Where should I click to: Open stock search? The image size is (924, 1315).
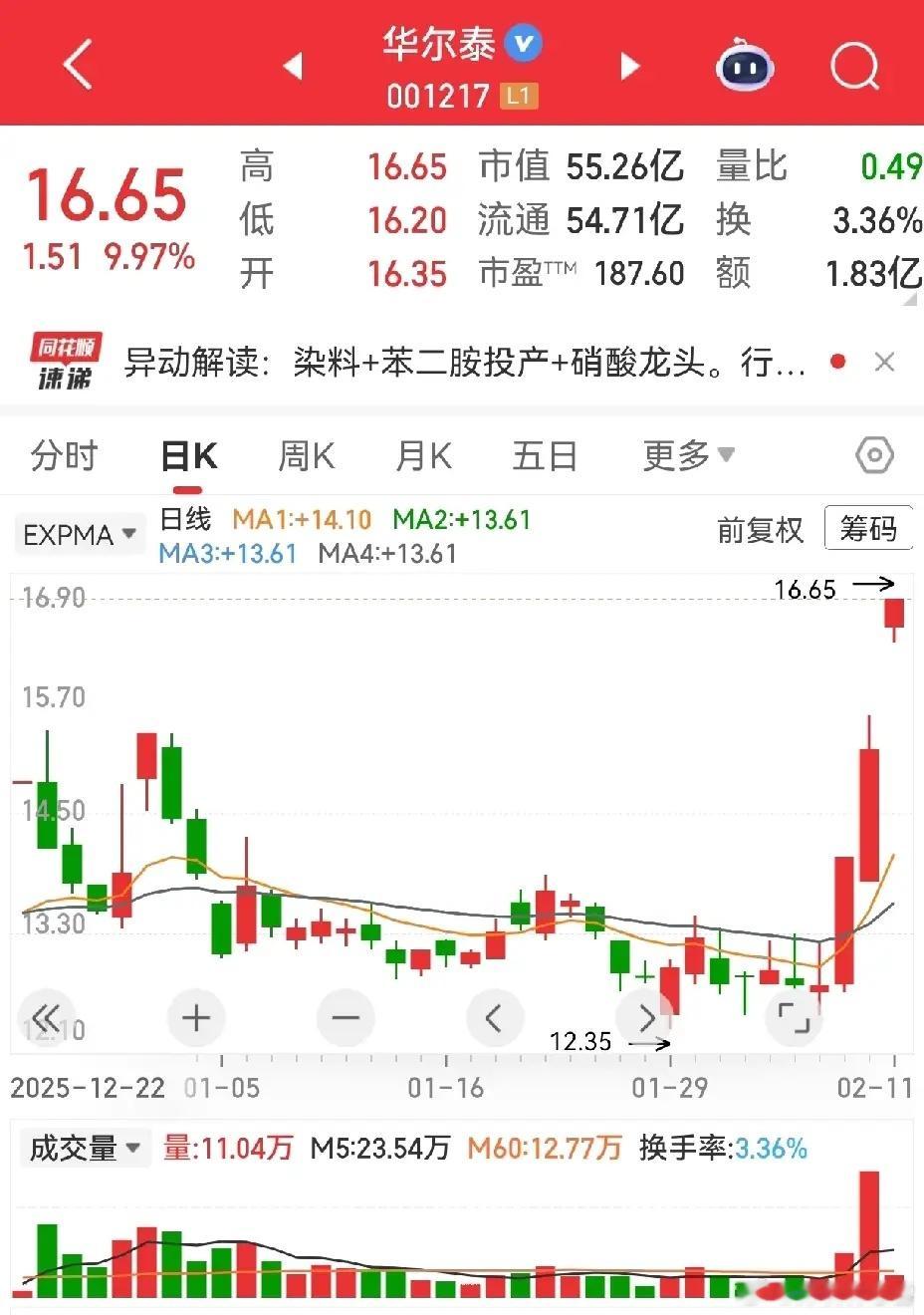pyautogui.click(x=854, y=67)
